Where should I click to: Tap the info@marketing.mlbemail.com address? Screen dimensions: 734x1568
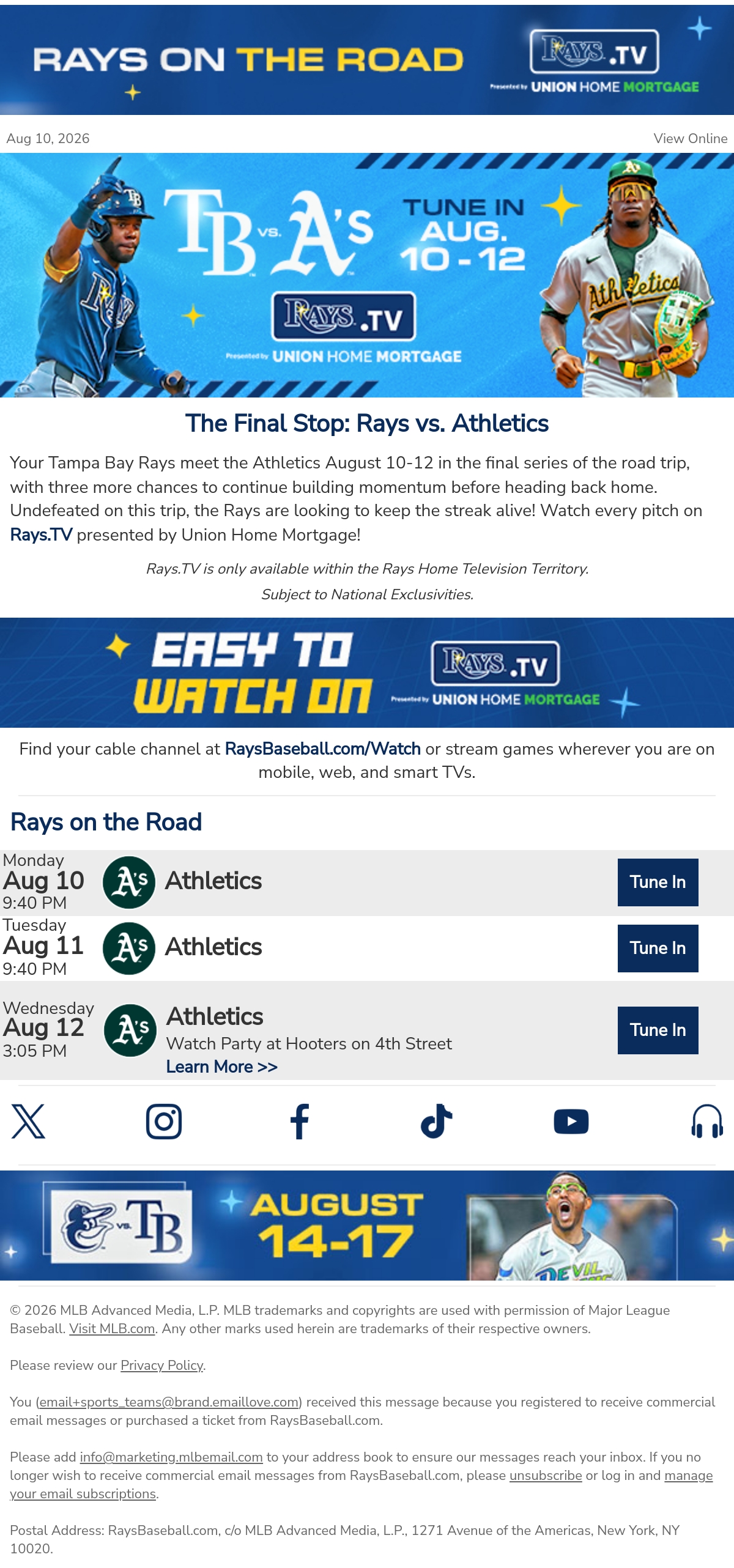pyautogui.click(x=171, y=1457)
